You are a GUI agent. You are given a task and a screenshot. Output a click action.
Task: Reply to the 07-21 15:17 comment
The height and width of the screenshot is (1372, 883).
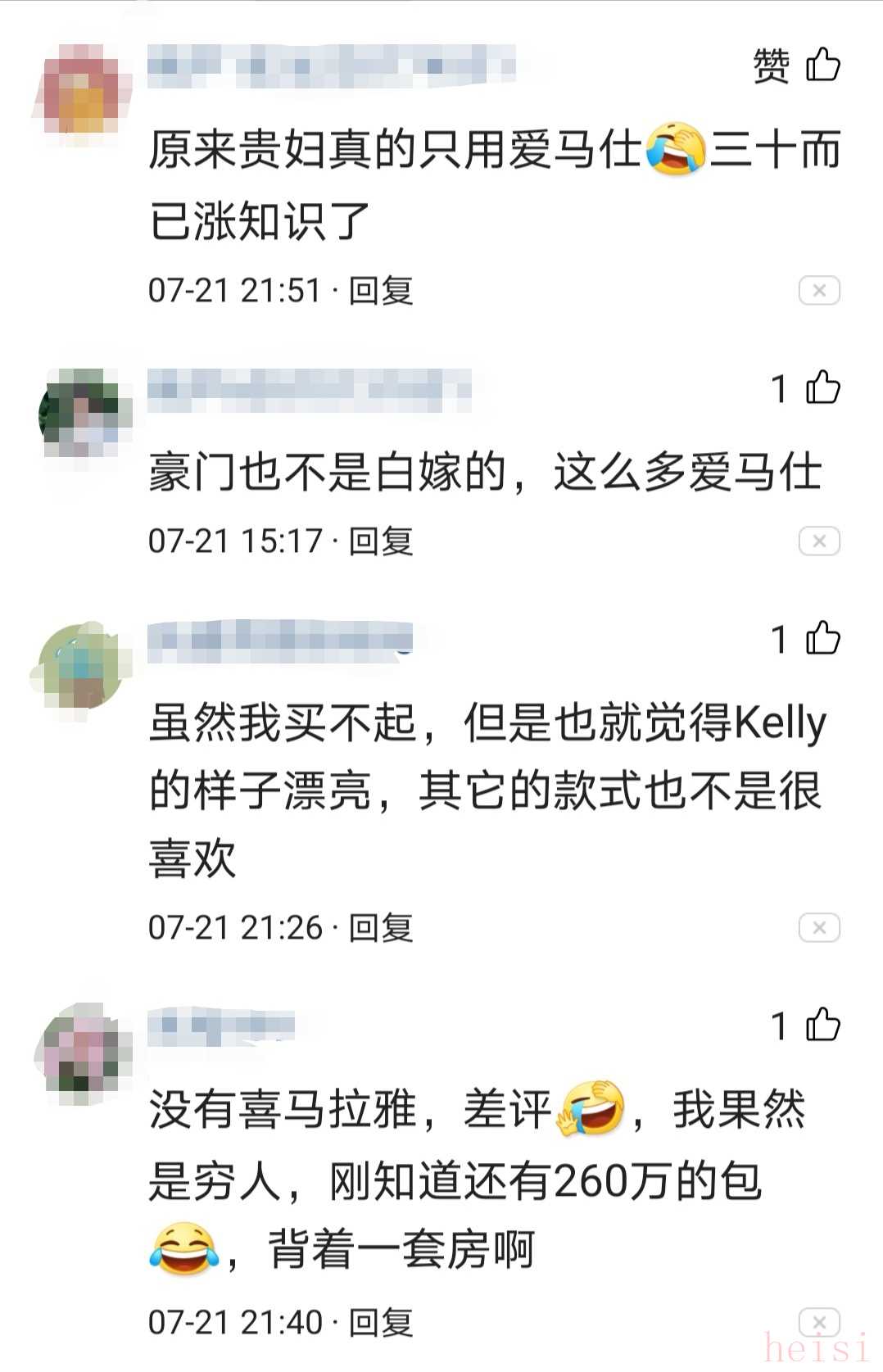381,541
